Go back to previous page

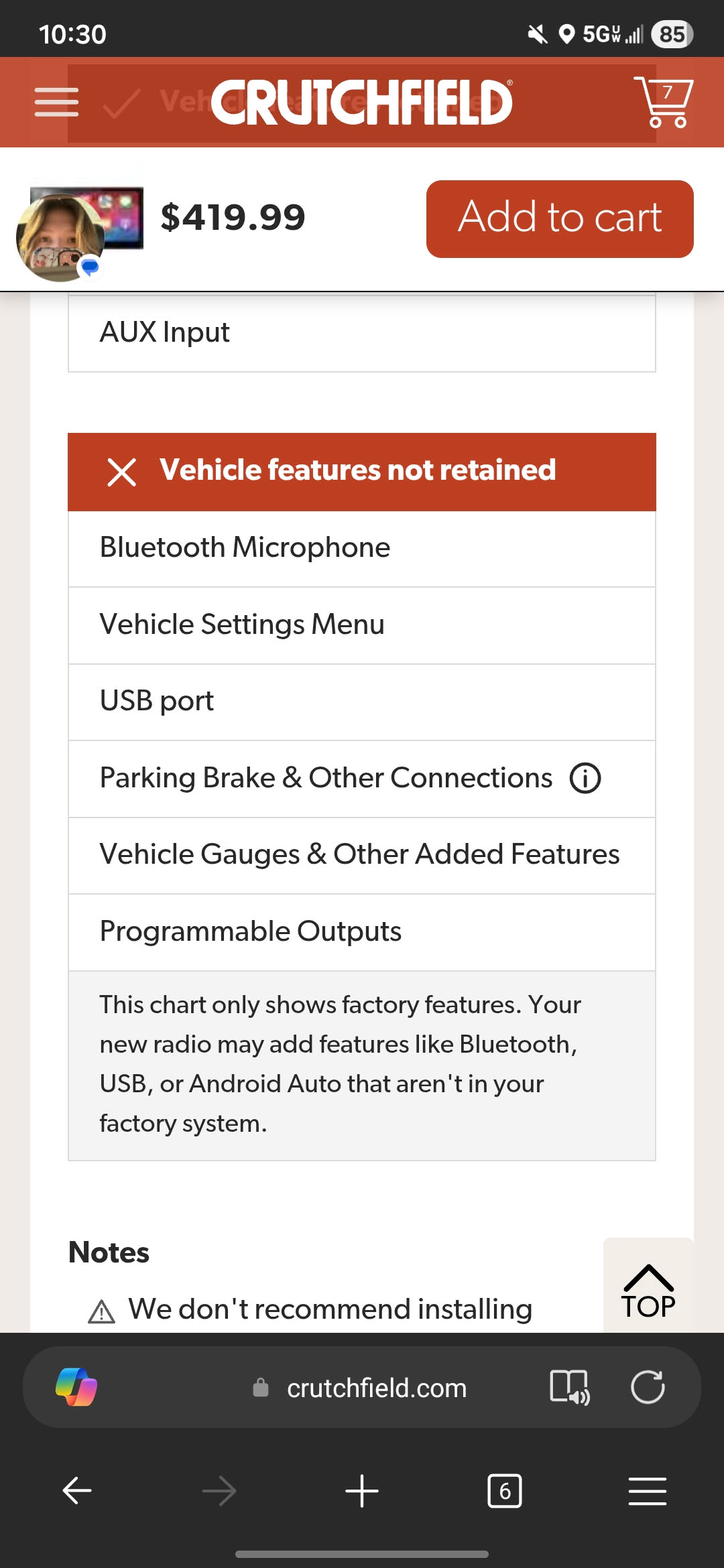coord(77,1491)
